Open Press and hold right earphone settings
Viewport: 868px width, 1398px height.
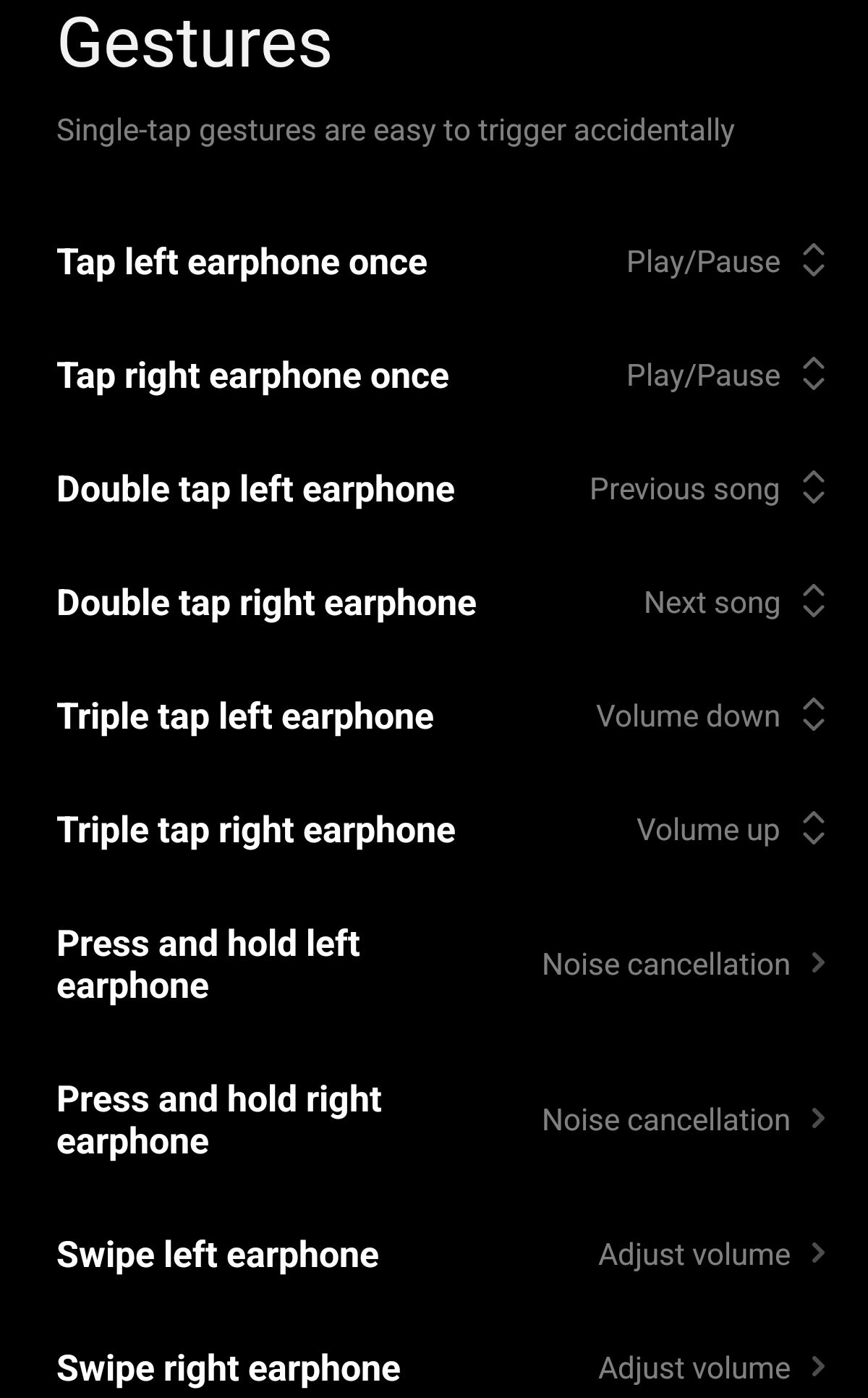pos(683,1119)
